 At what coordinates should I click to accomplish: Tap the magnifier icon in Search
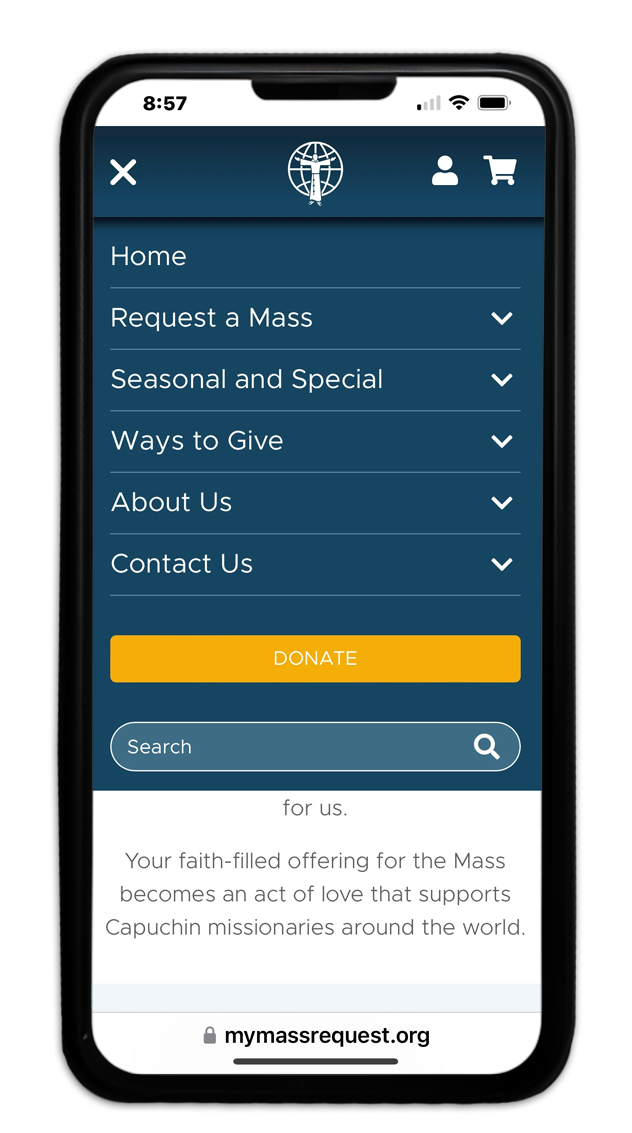[487, 746]
